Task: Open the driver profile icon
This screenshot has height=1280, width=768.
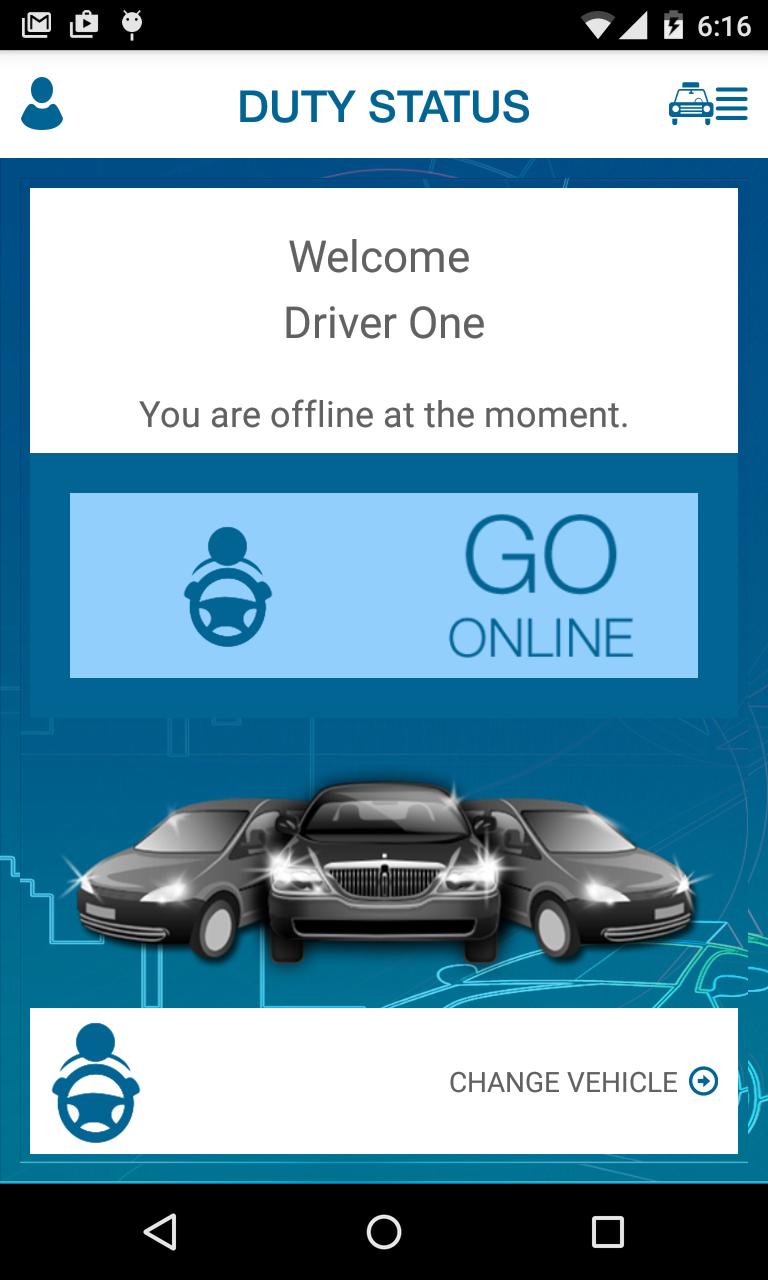Action: [42, 104]
